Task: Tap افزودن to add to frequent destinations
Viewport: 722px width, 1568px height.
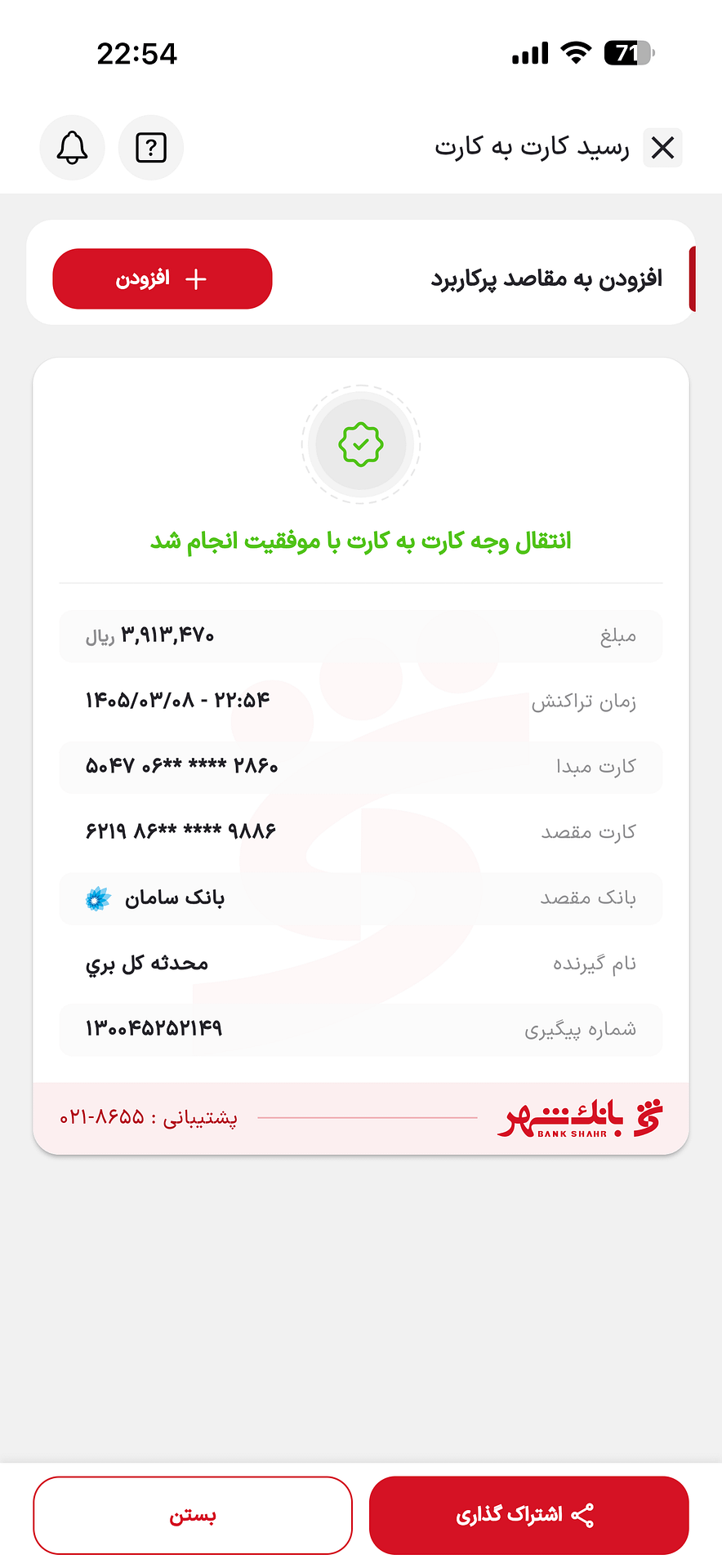Action: pyautogui.click(x=163, y=279)
